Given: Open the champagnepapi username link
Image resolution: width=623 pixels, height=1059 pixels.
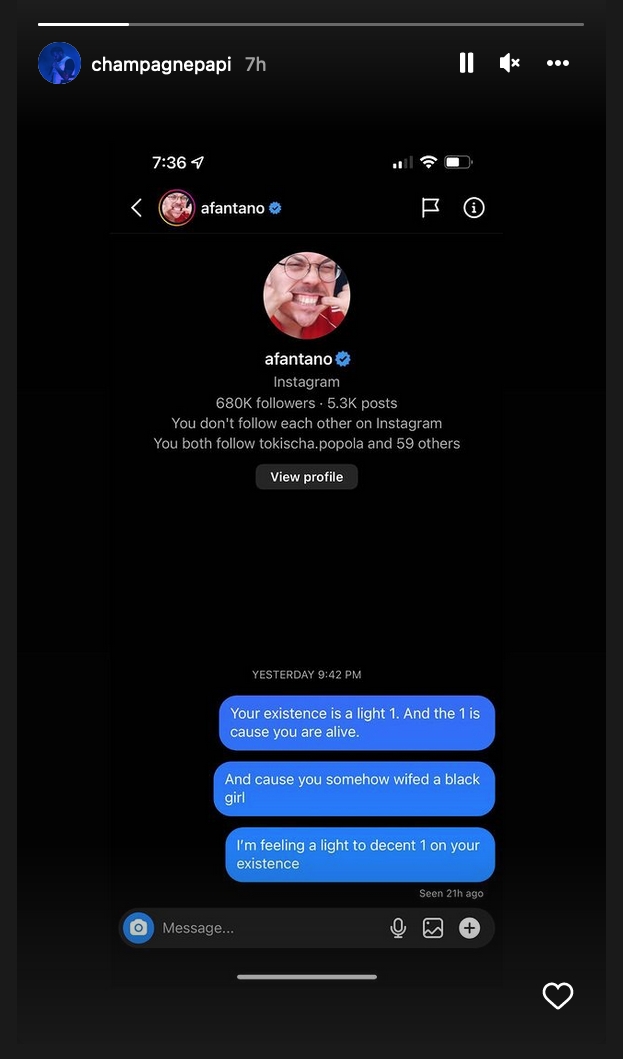Looking at the screenshot, I should pyautogui.click(x=161, y=64).
